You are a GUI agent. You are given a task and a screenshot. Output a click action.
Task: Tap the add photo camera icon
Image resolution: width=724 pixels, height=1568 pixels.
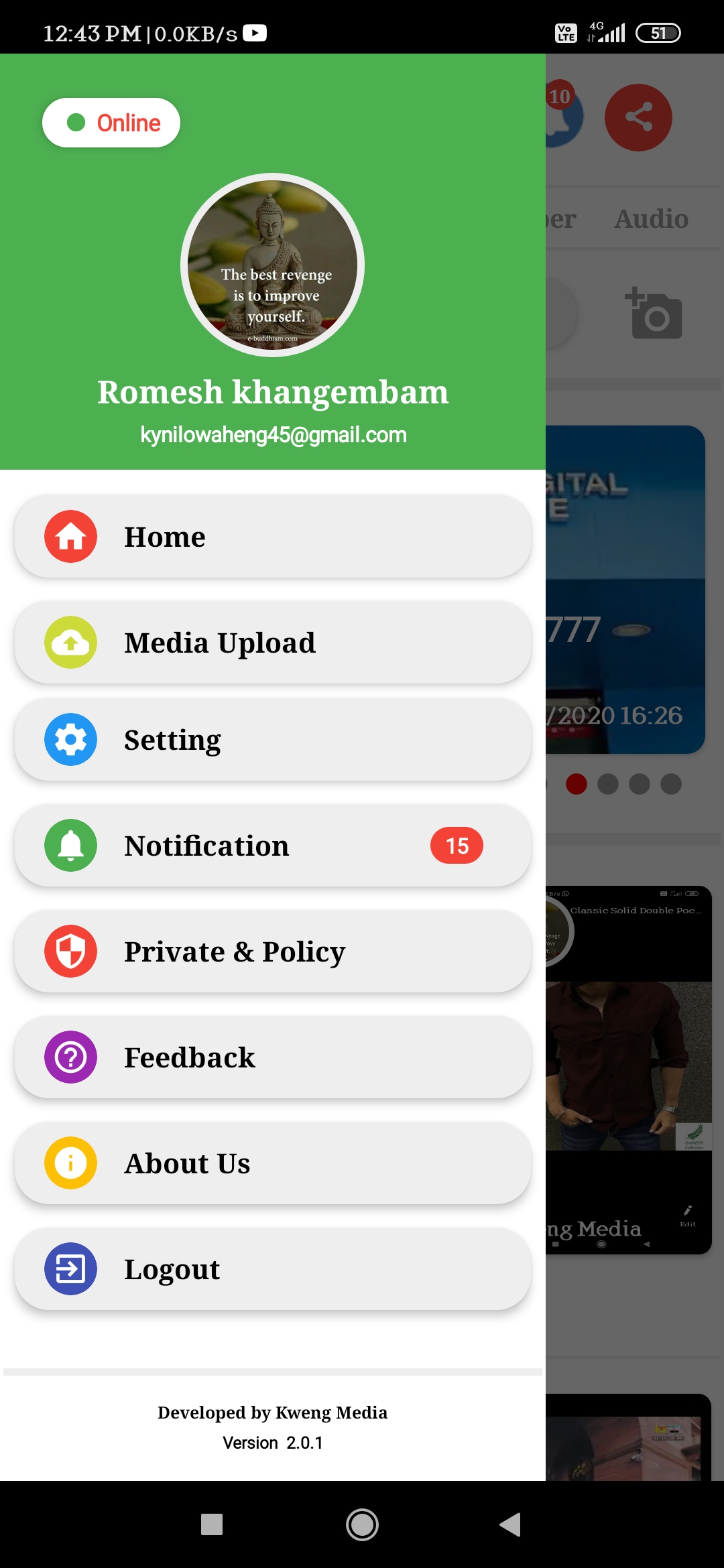(x=654, y=314)
